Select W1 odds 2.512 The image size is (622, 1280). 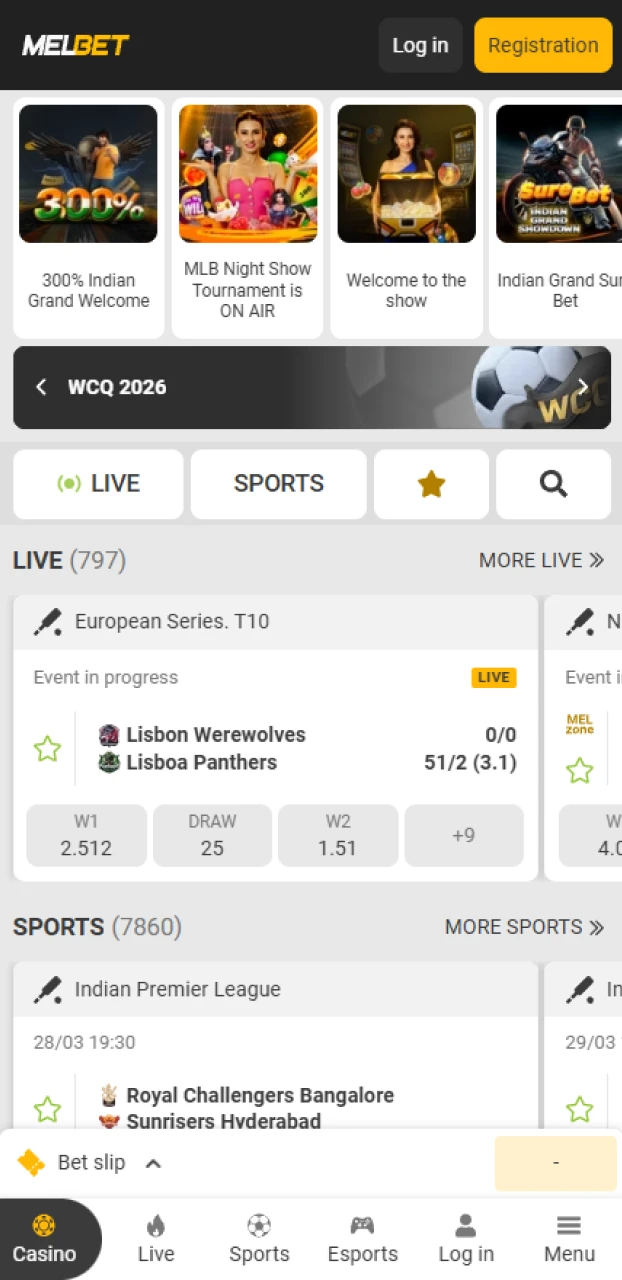click(x=86, y=836)
